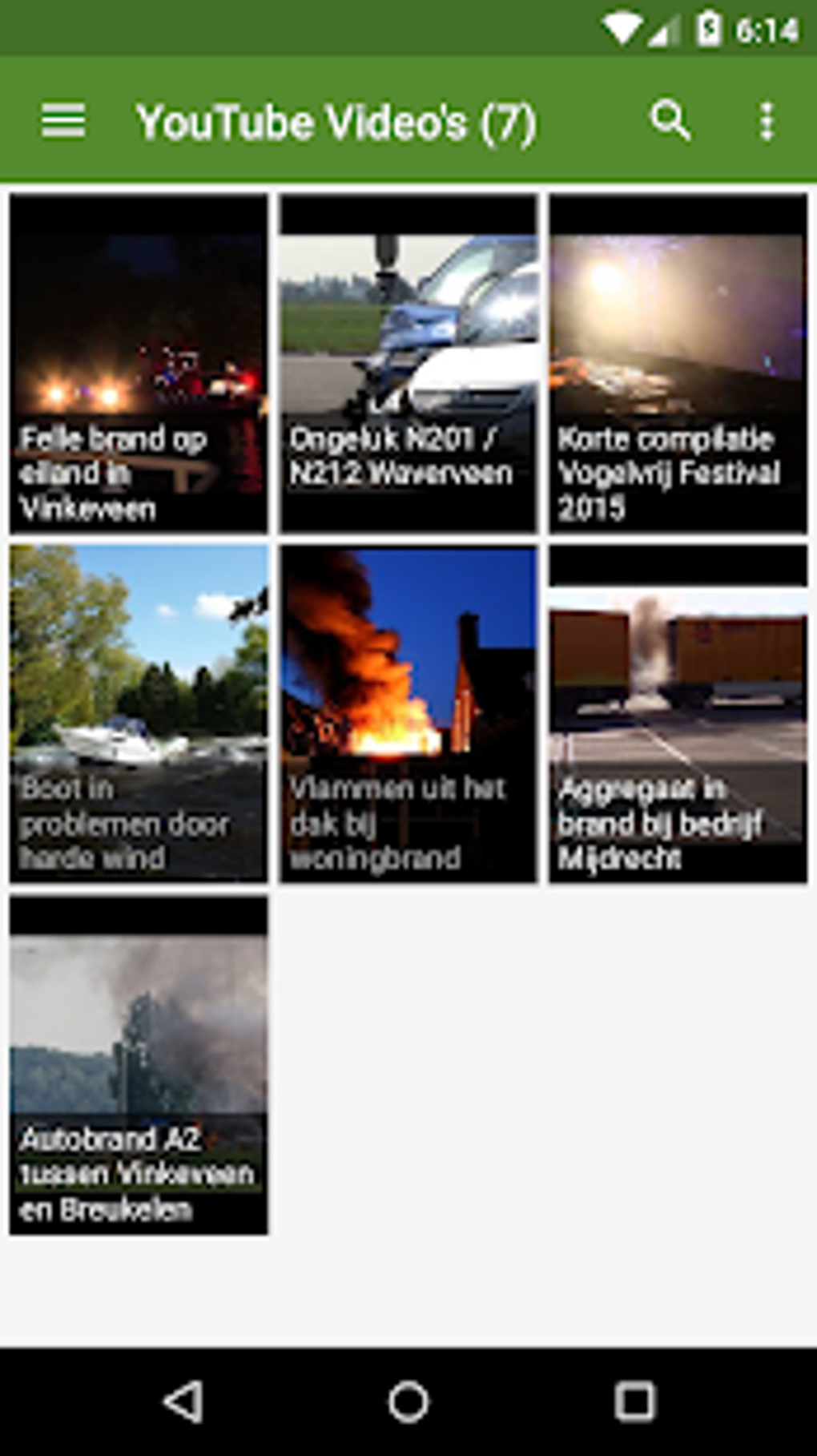The height and width of the screenshot is (1456, 817).
Task: Go back with the system back button
Action: [x=183, y=1402]
